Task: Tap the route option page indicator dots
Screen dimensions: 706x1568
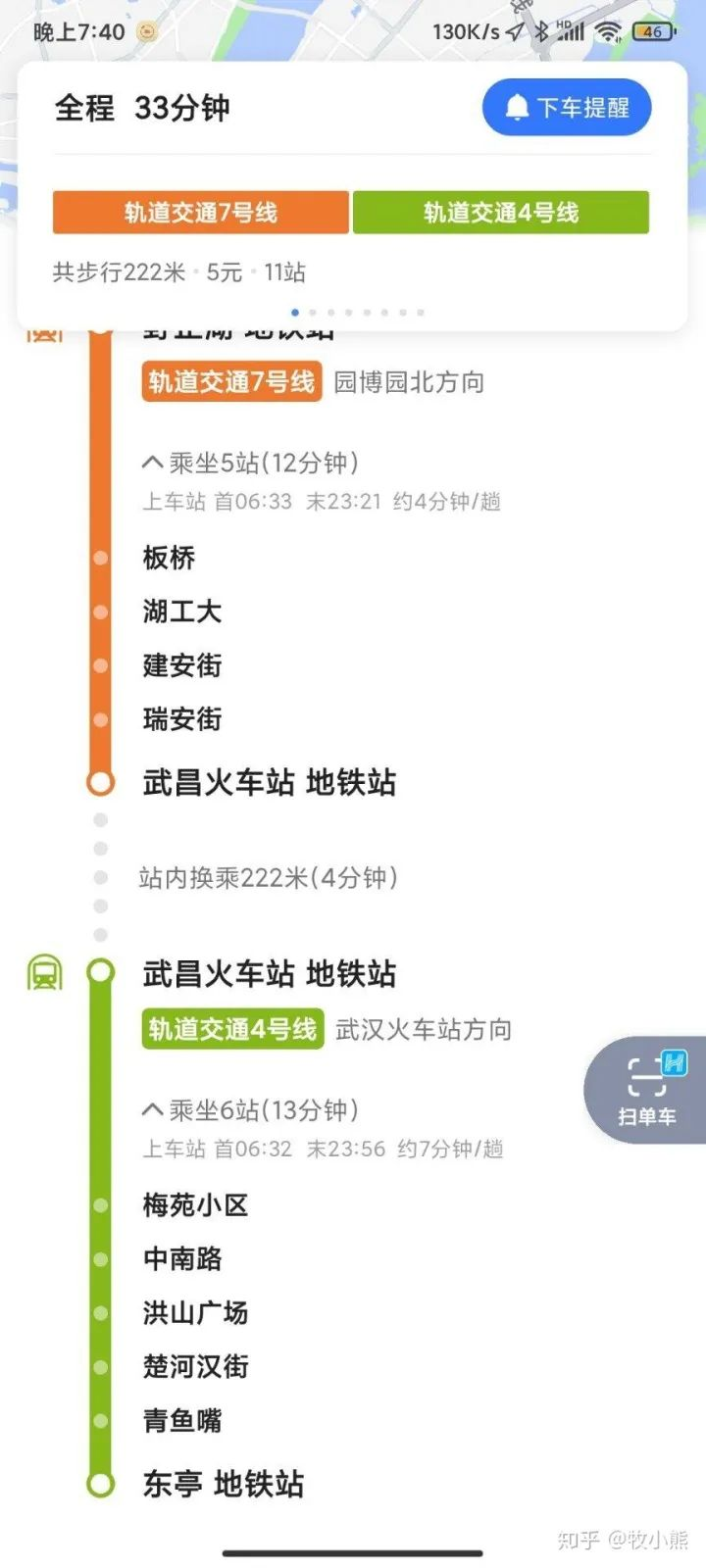Action: click(x=358, y=313)
